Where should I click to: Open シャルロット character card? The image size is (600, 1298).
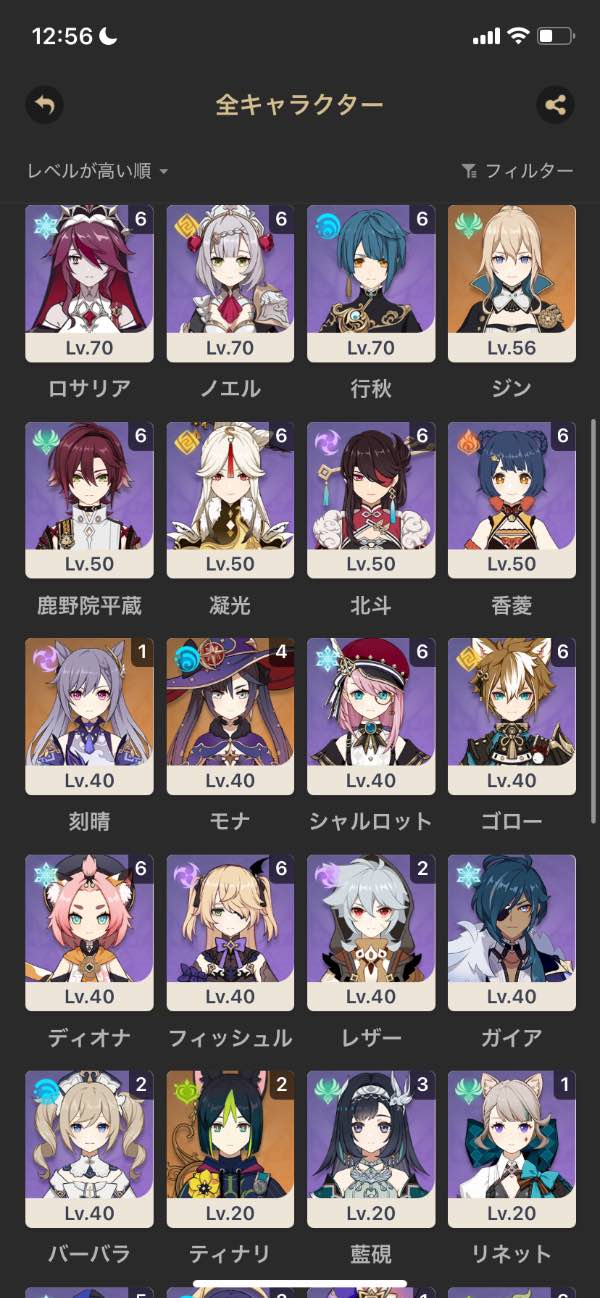[x=371, y=716]
